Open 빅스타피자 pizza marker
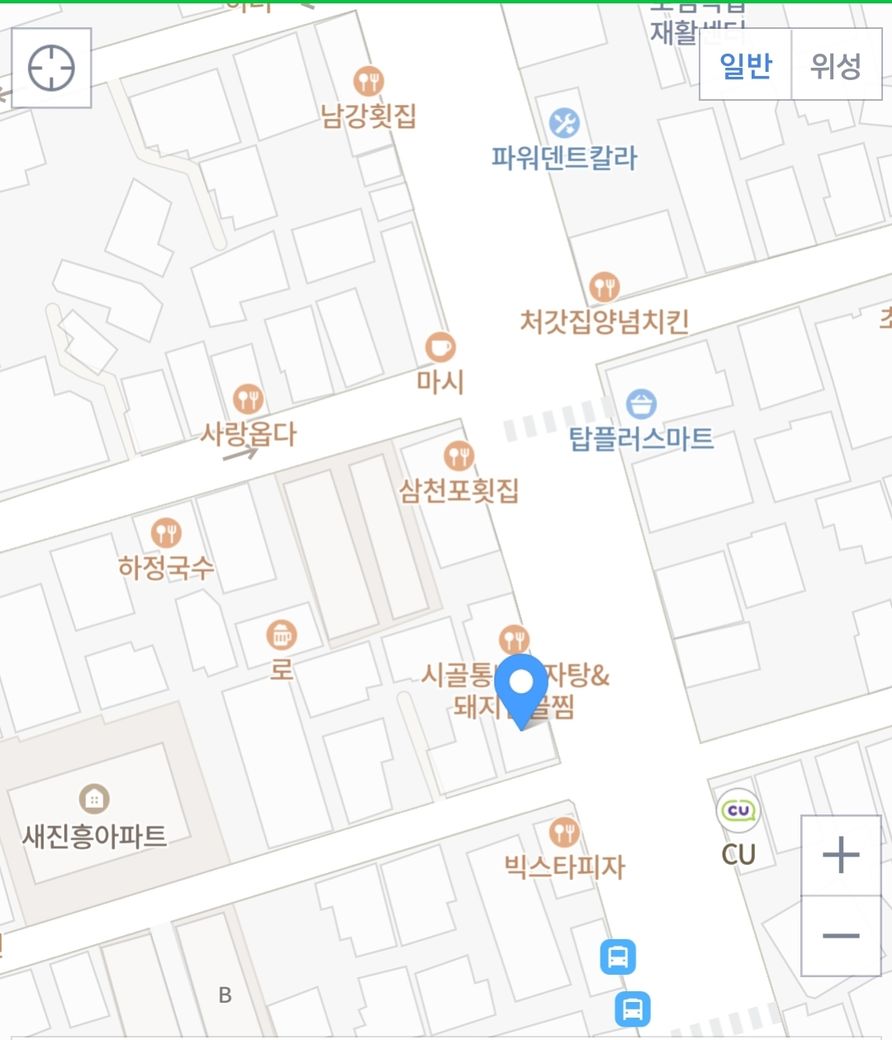Viewport: 892px width, 1040px height. [x=564, y=832]
